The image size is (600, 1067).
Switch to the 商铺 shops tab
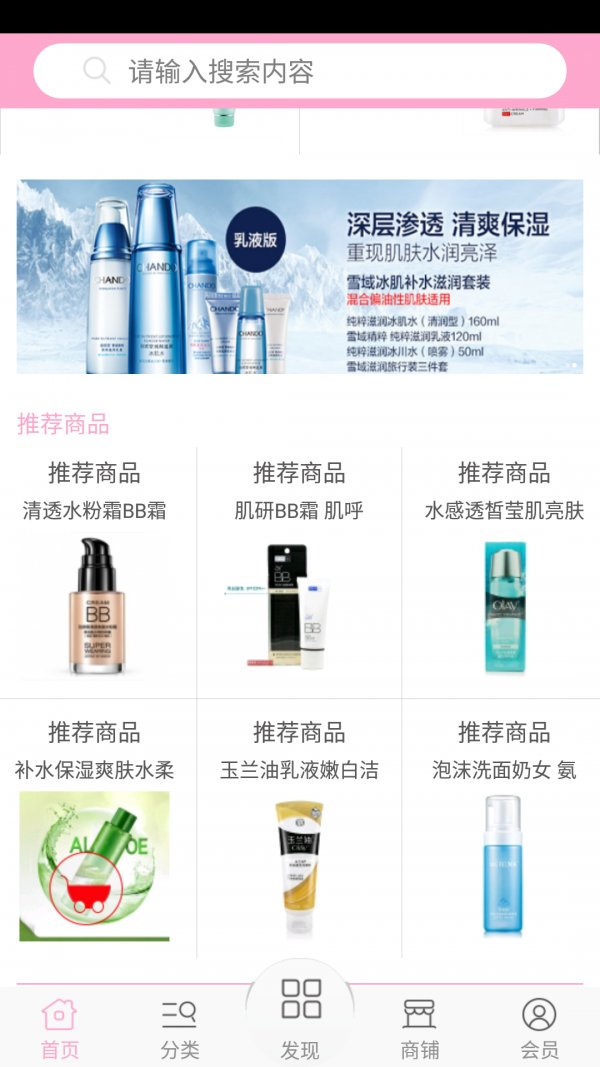click(x=419, y=1028)
